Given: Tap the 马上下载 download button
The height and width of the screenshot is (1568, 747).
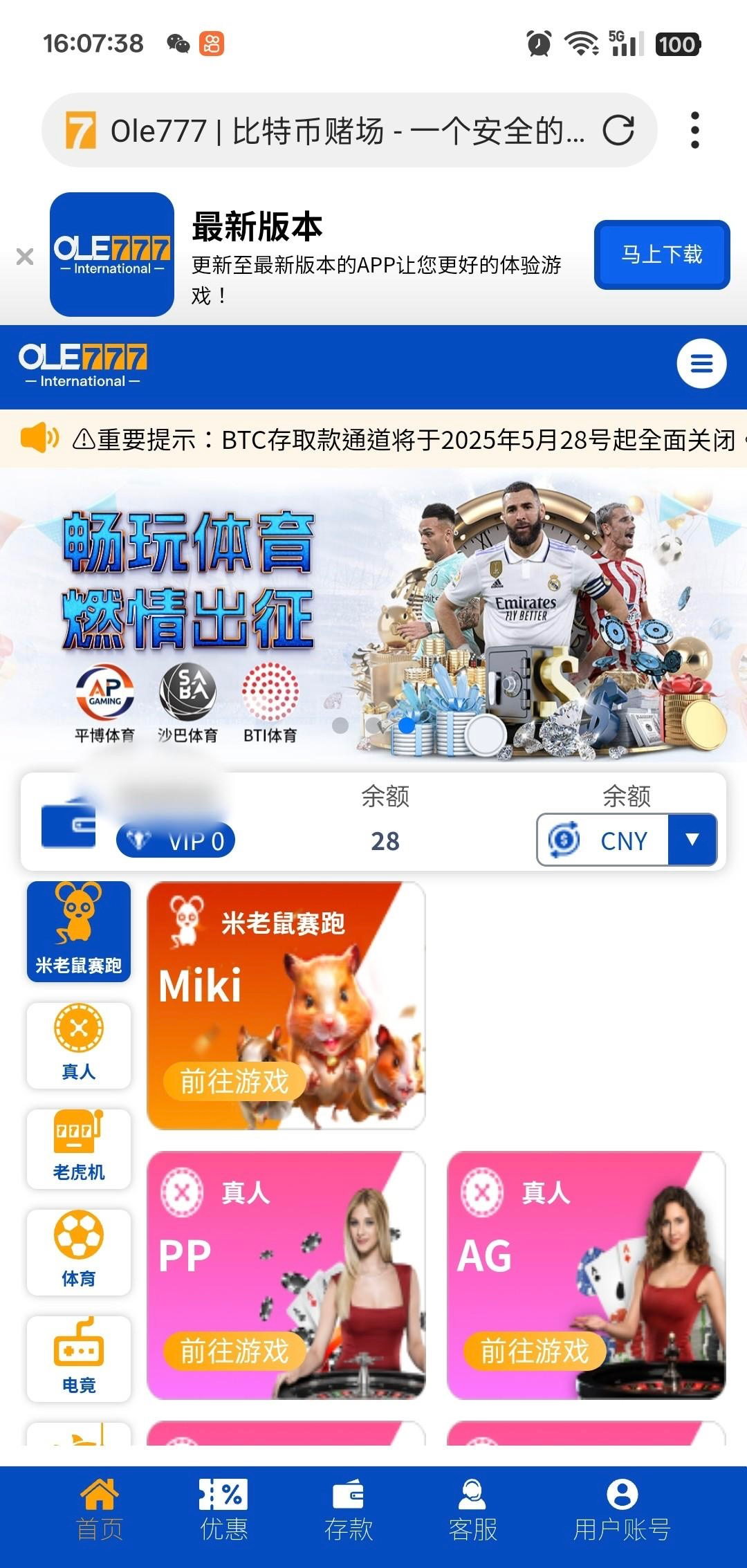Looking at the screenshot, I should (662, 255).
